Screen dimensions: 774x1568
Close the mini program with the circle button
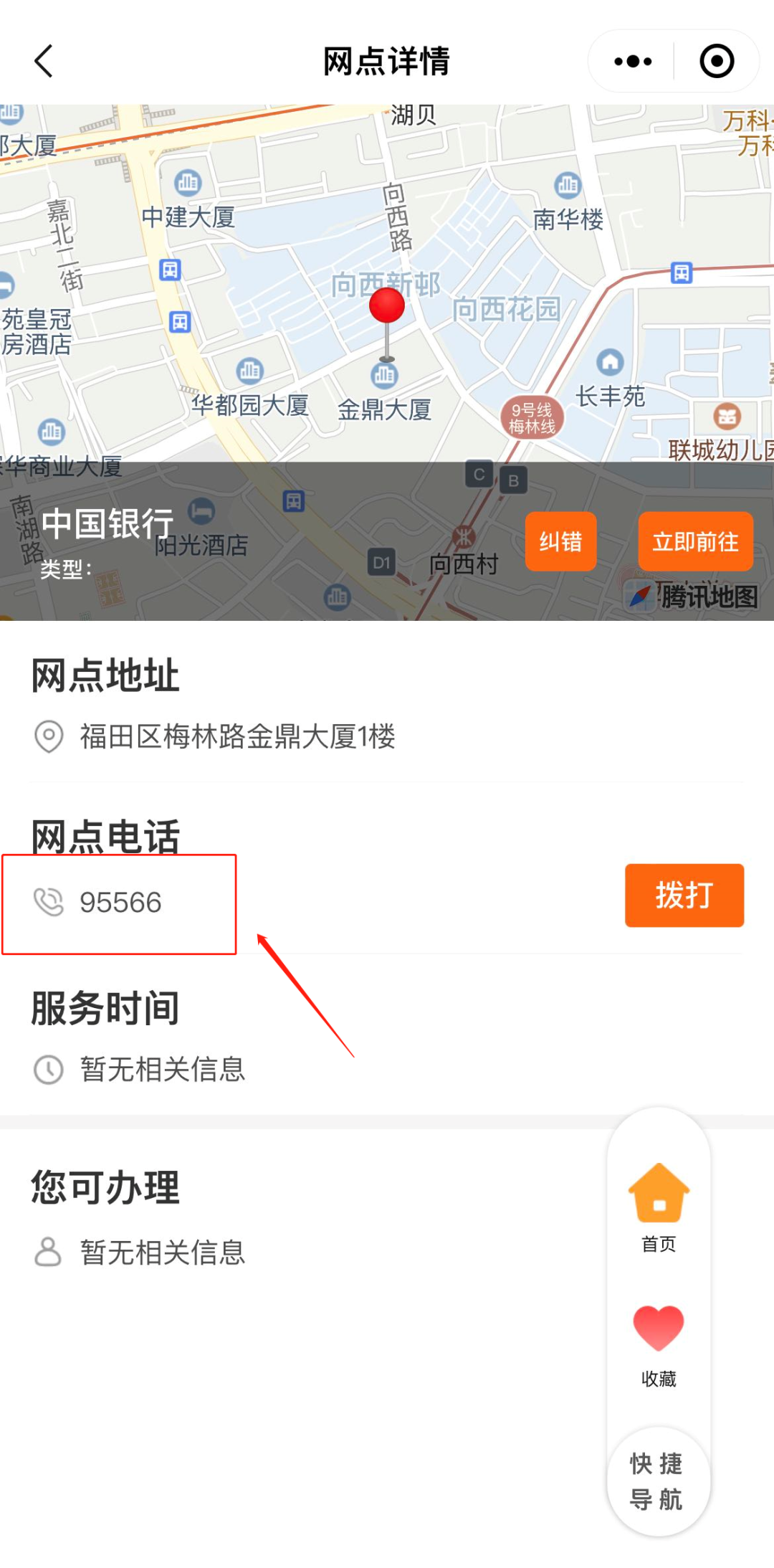click(x=716, y=62)
